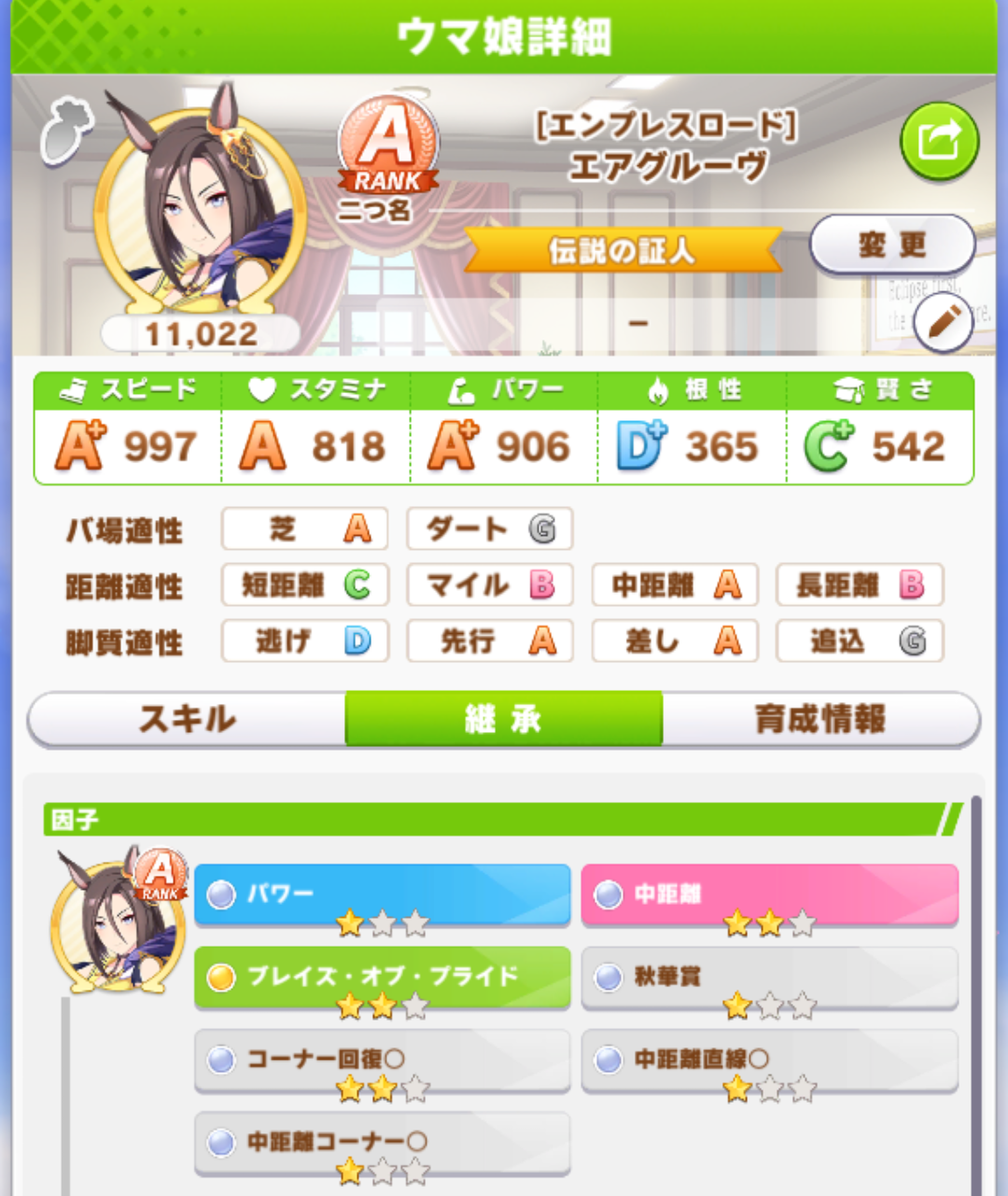Image resolution: width=1008 pixels, height=1196 pixels.
Task: Show the 中距離直線○ factor info
Action: (x=769, y=1059)
